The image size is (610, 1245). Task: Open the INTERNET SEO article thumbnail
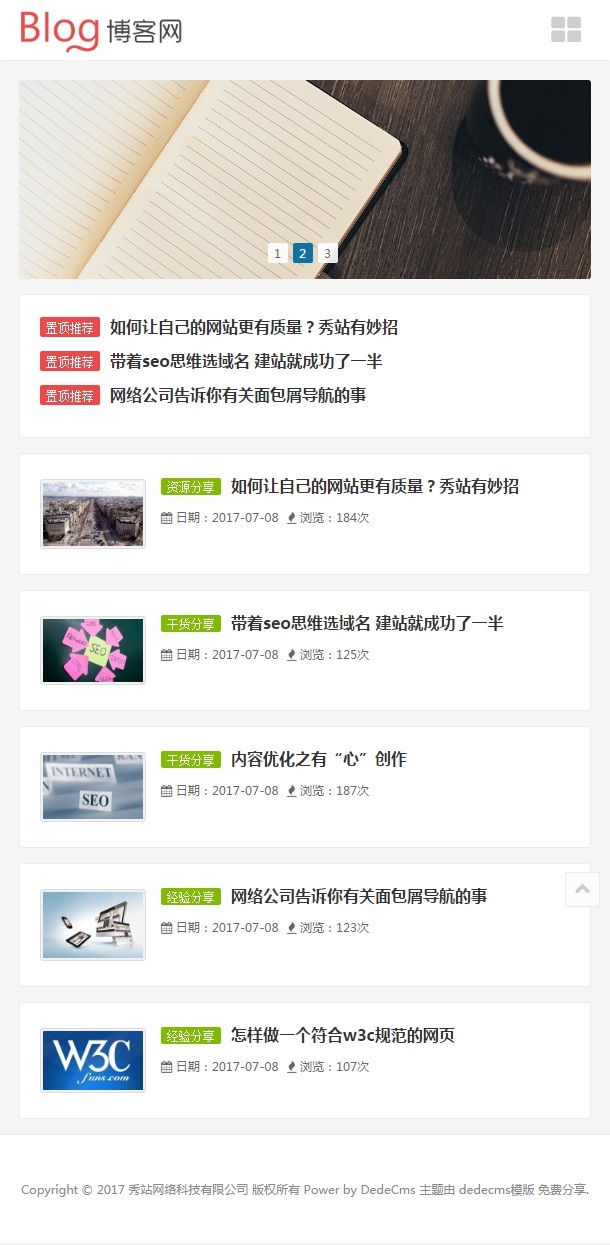pyautogui.click(x=93, y=786)
